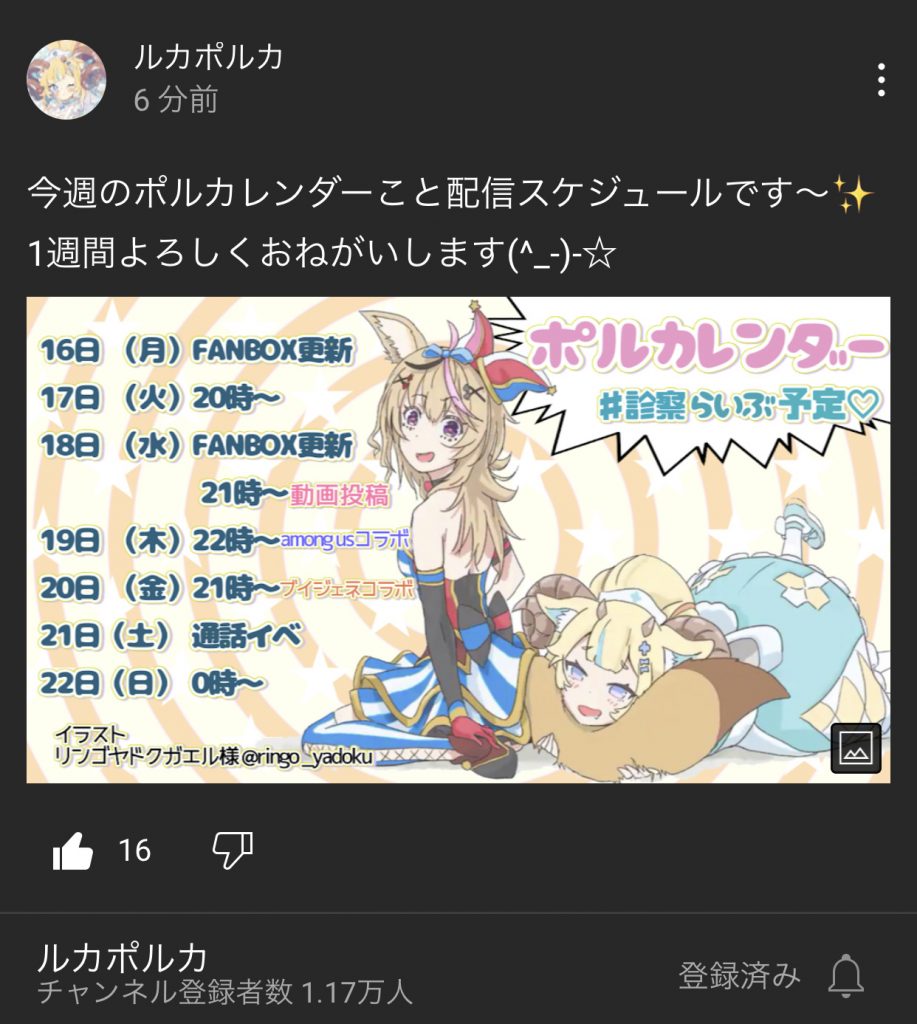Open the notification bell settings

tap(846, 975)
